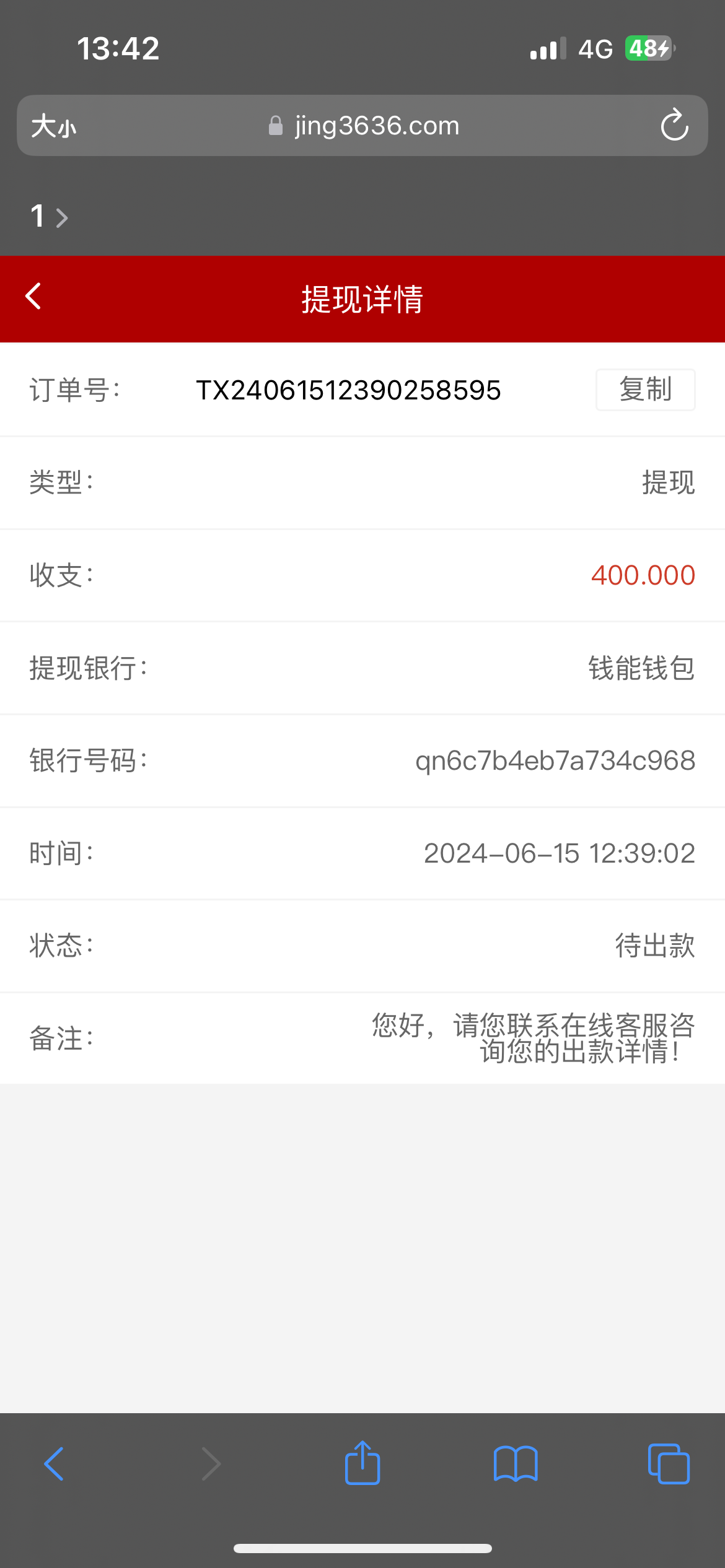725x1568 pixels.
Task: Tap the 复制 button to copy order number
Action: click(x=644, y=390)
